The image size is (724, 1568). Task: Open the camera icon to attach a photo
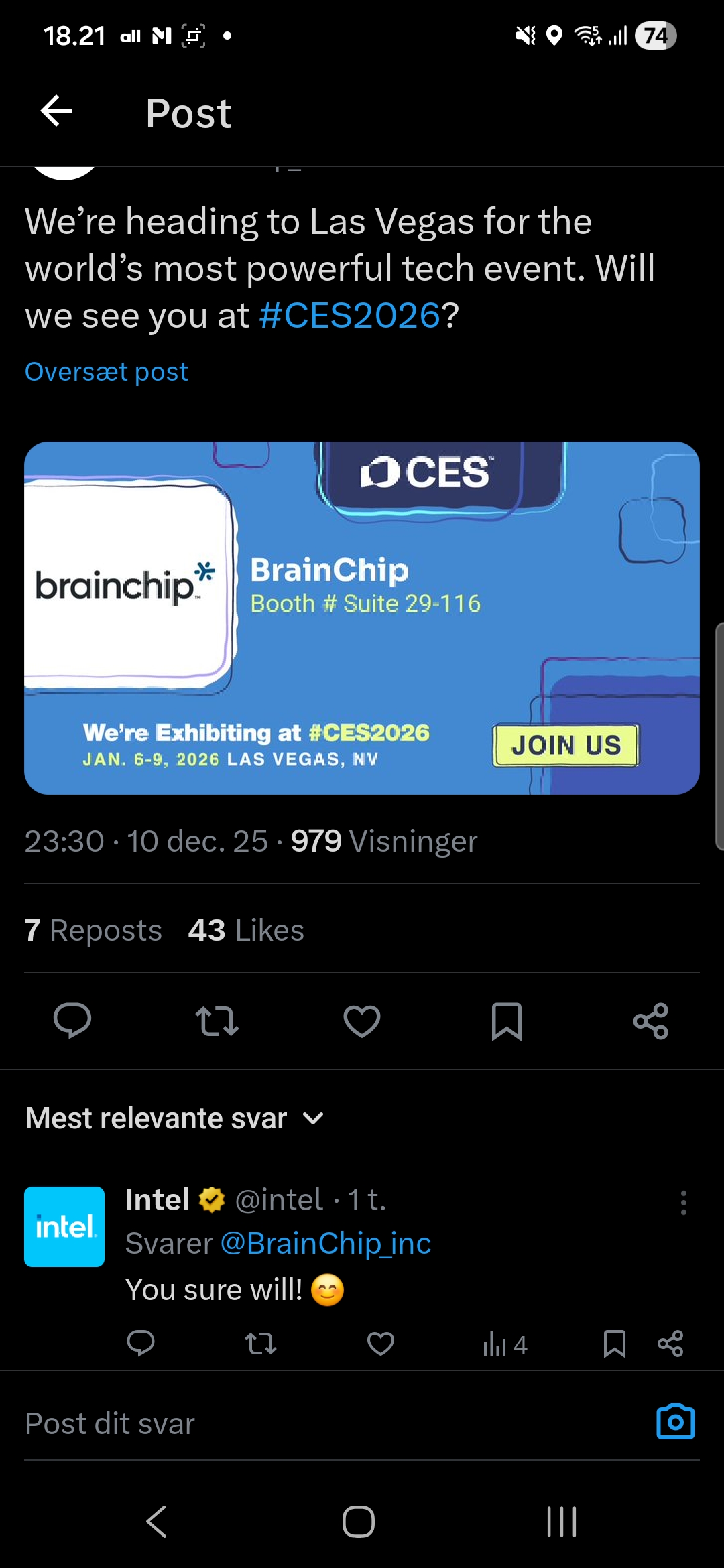coord(675,1422)
